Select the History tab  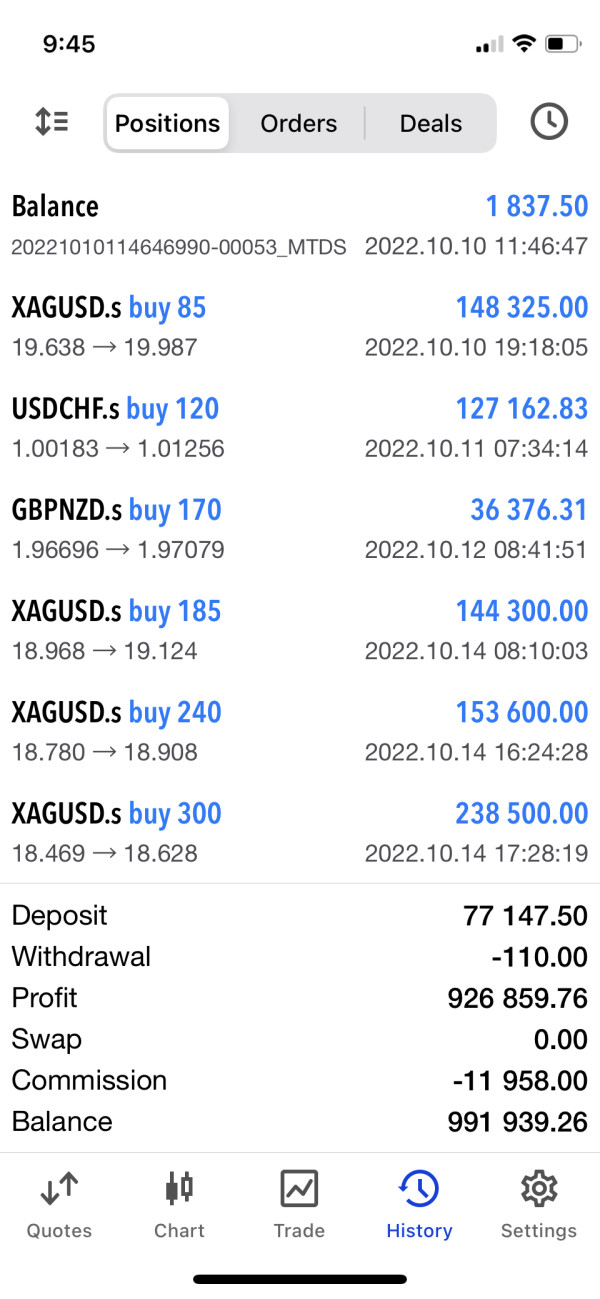pyautogui.click(x=419, y=1204)
